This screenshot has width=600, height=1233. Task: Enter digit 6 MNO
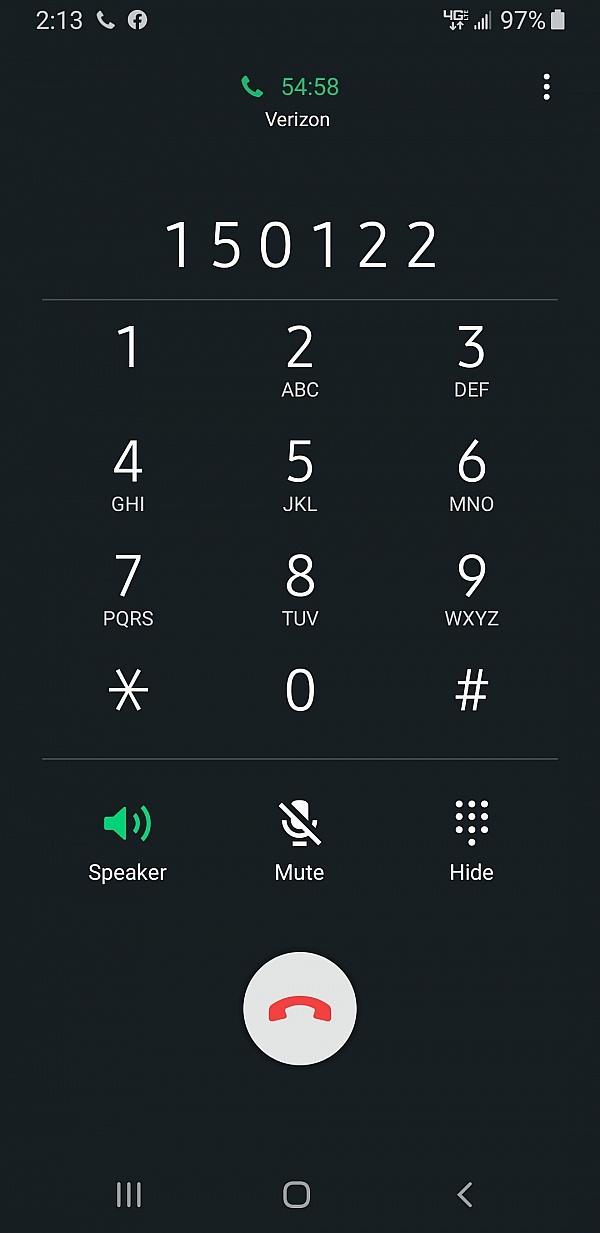point(471,475)
